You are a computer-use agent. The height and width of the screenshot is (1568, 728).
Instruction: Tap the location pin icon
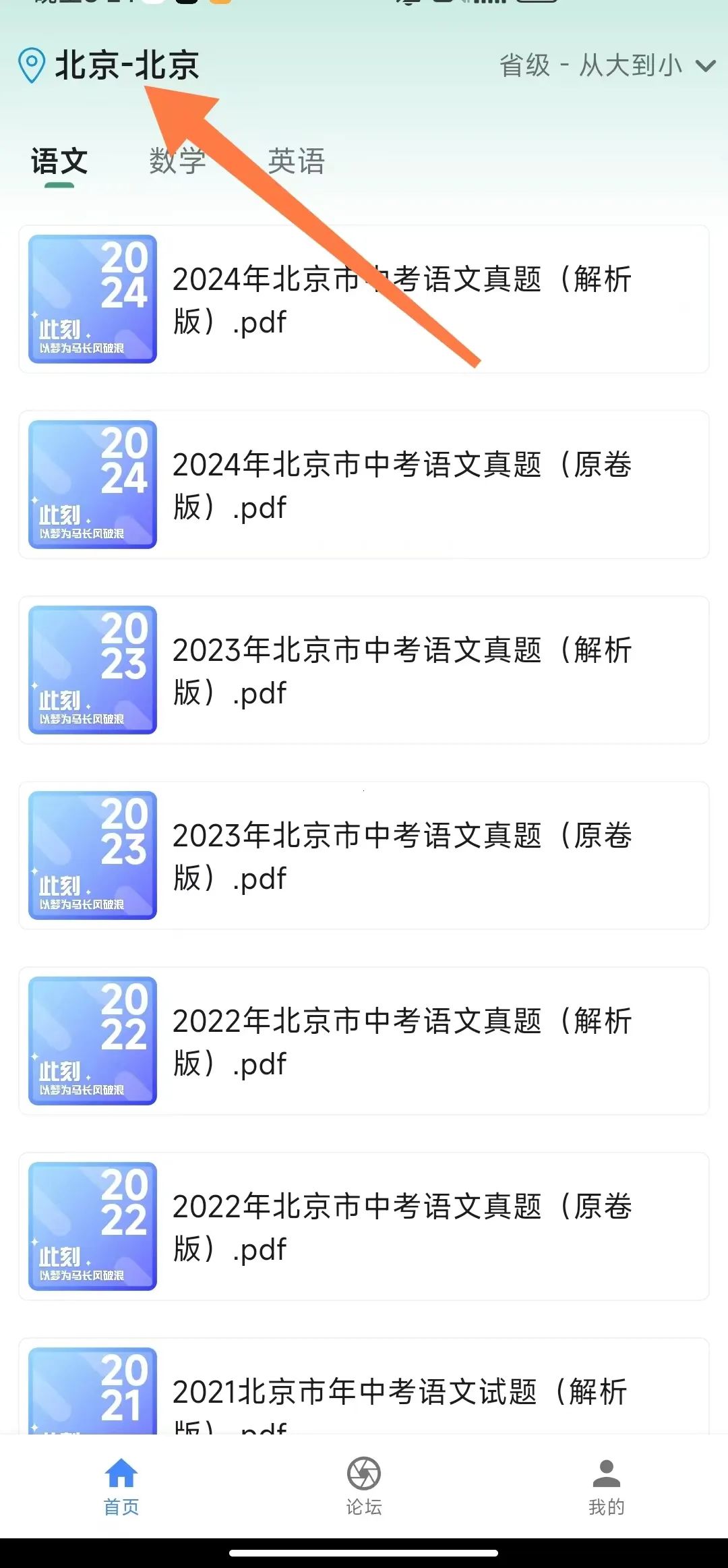[x=32, y=65]
